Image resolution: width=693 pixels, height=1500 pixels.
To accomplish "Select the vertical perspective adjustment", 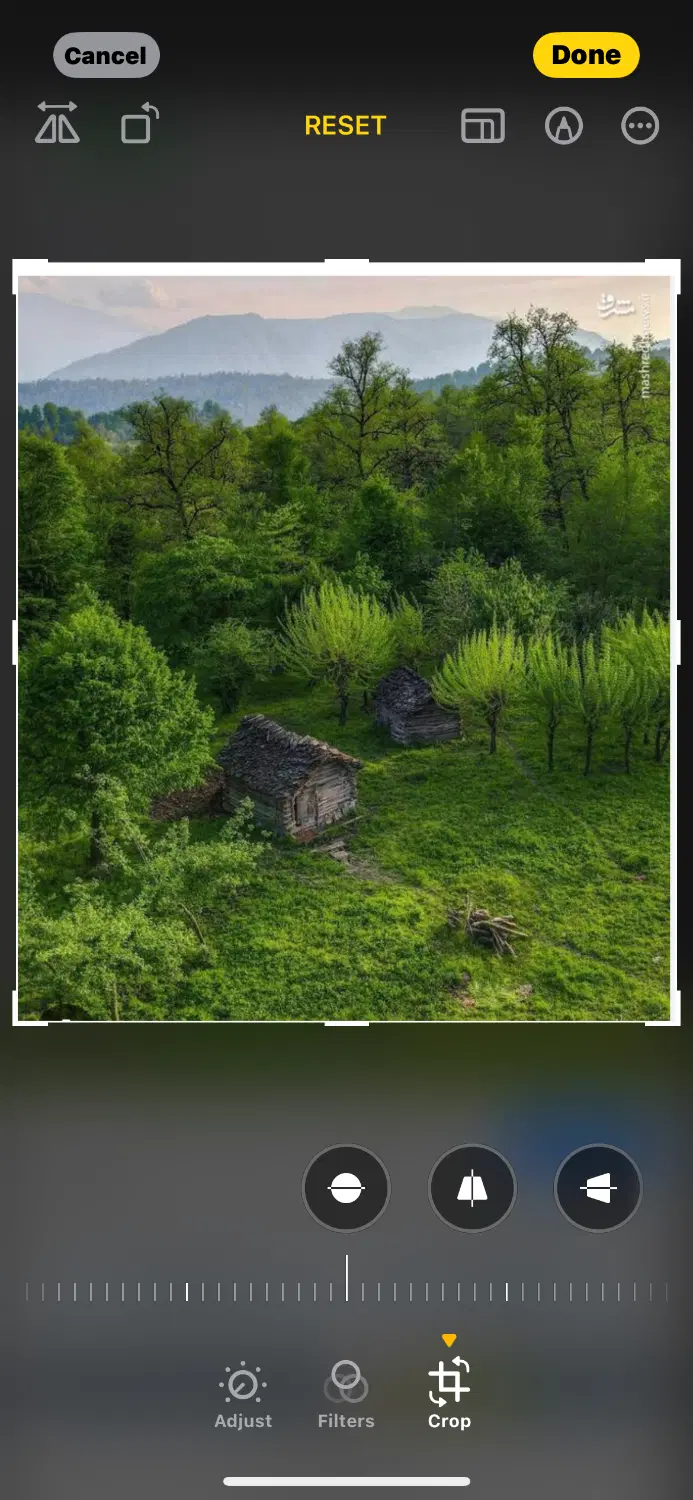I will tap(472, 1188).
